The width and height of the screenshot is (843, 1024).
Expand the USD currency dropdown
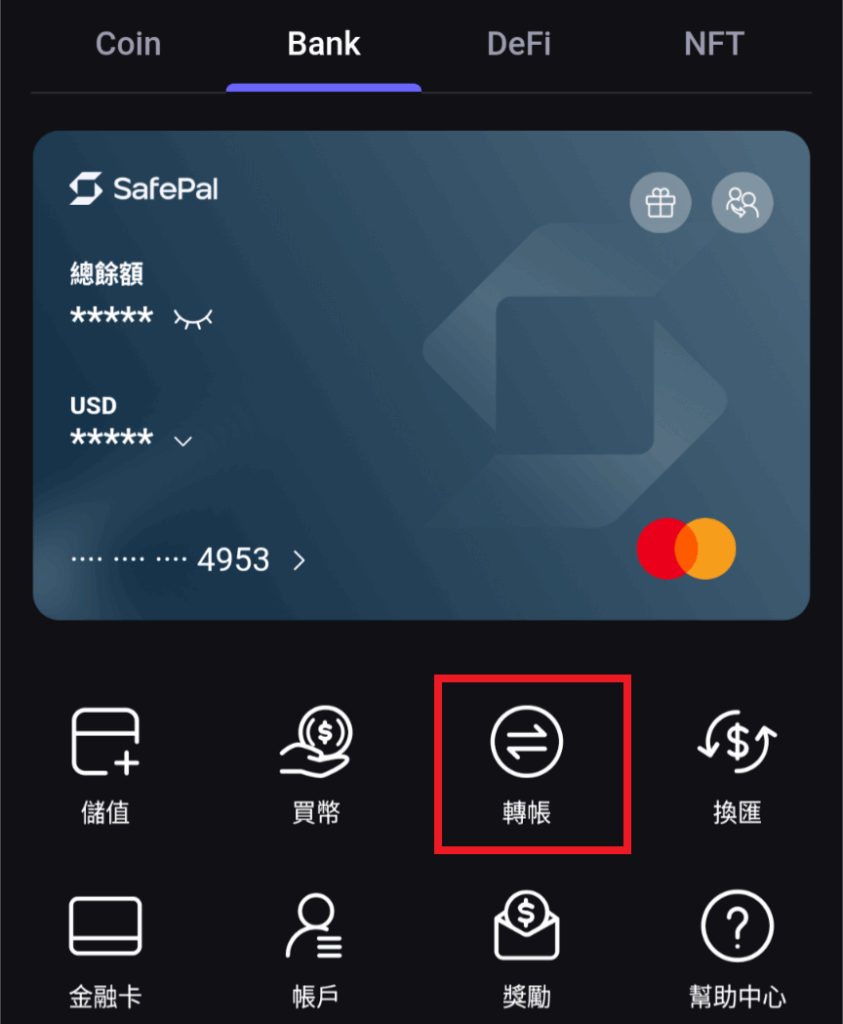point(183,441)
